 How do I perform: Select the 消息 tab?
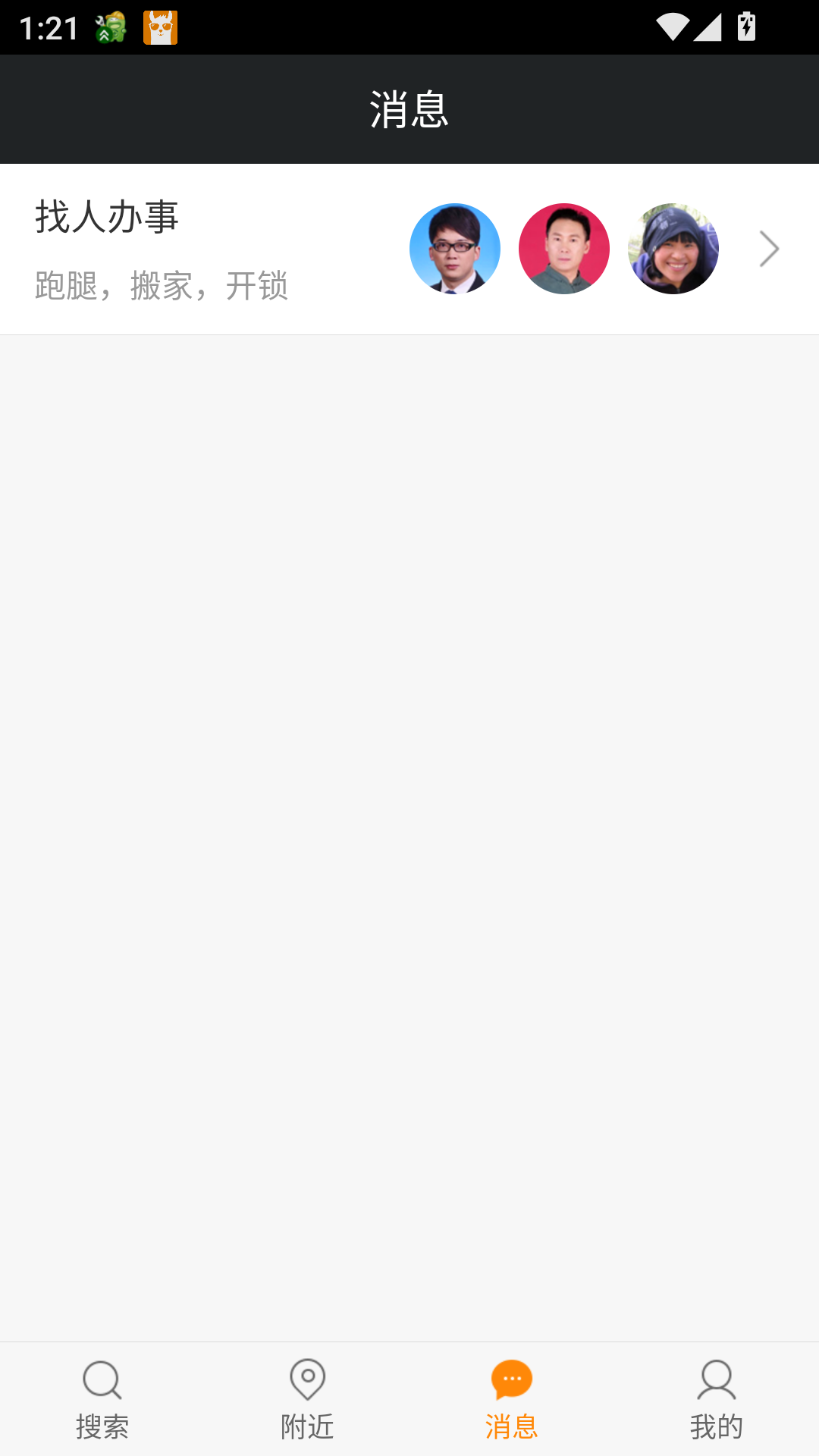pos(512,1398)
